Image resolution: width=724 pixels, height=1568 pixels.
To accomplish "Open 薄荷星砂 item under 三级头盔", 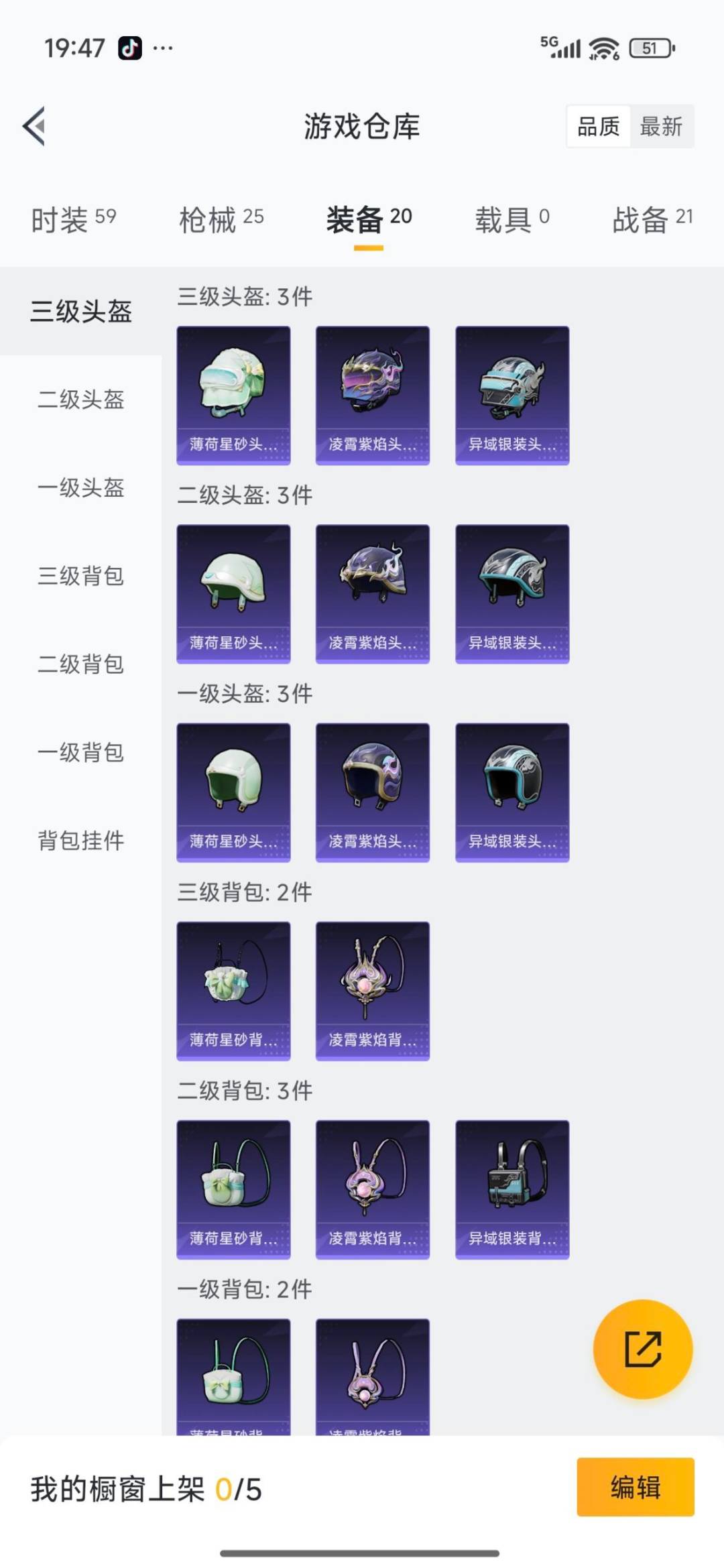I will 233,395.
